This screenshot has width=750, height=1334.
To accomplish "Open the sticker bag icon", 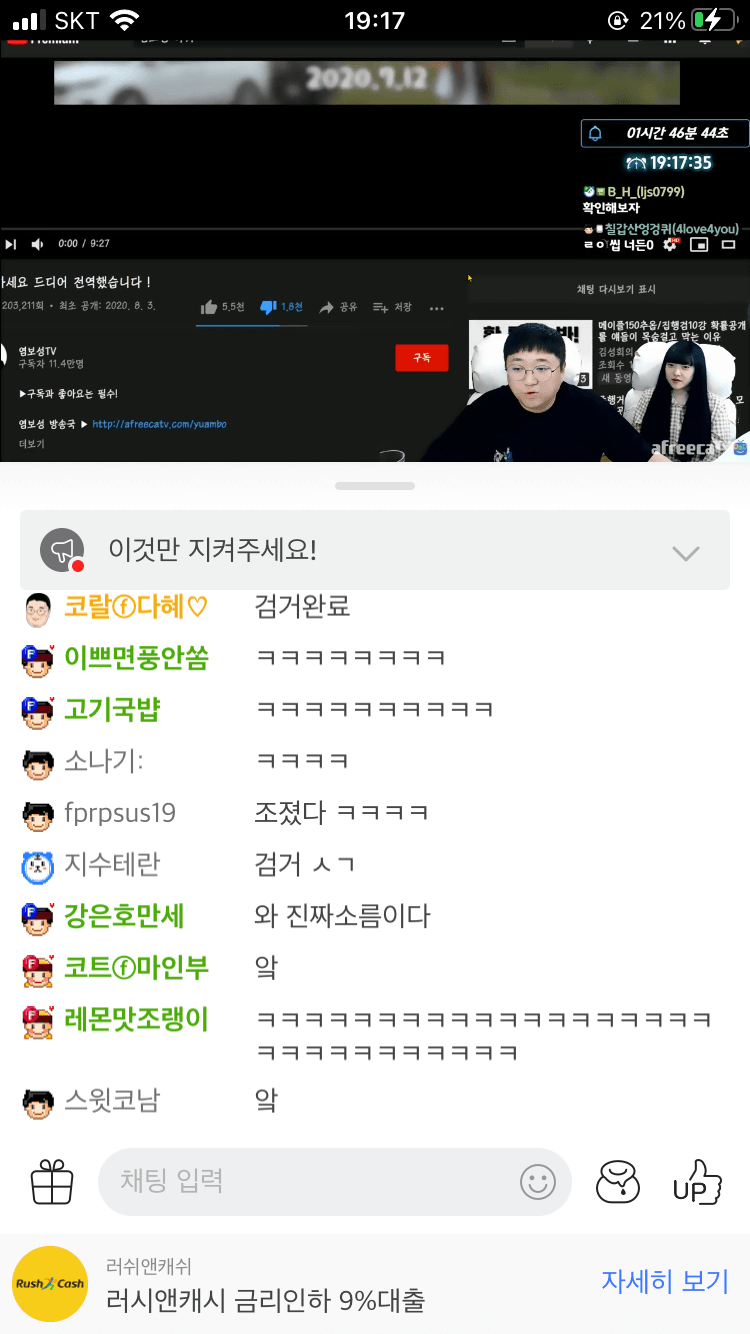I will point(617,1182).
